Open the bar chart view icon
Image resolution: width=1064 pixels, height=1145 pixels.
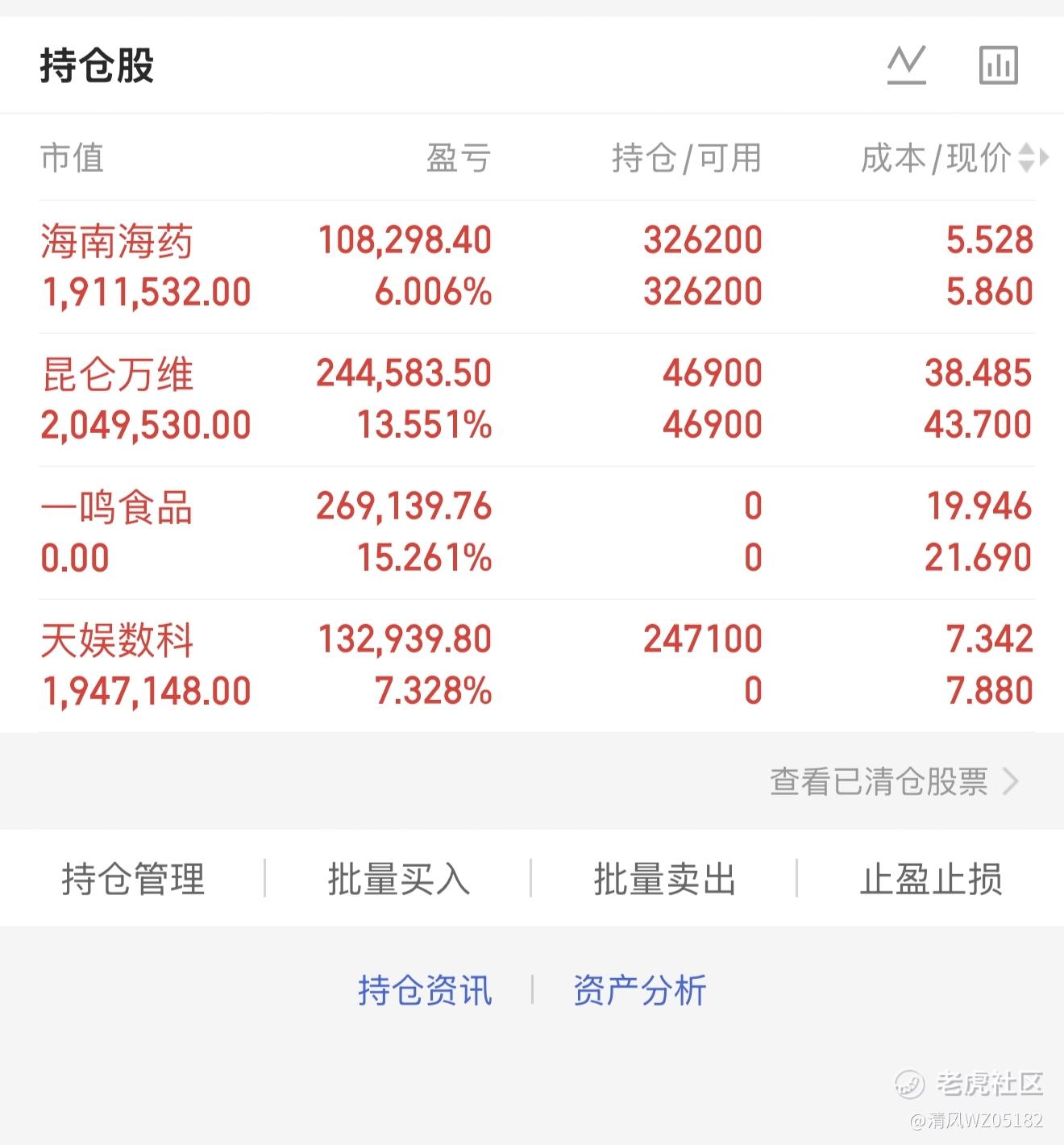(999, 65)
